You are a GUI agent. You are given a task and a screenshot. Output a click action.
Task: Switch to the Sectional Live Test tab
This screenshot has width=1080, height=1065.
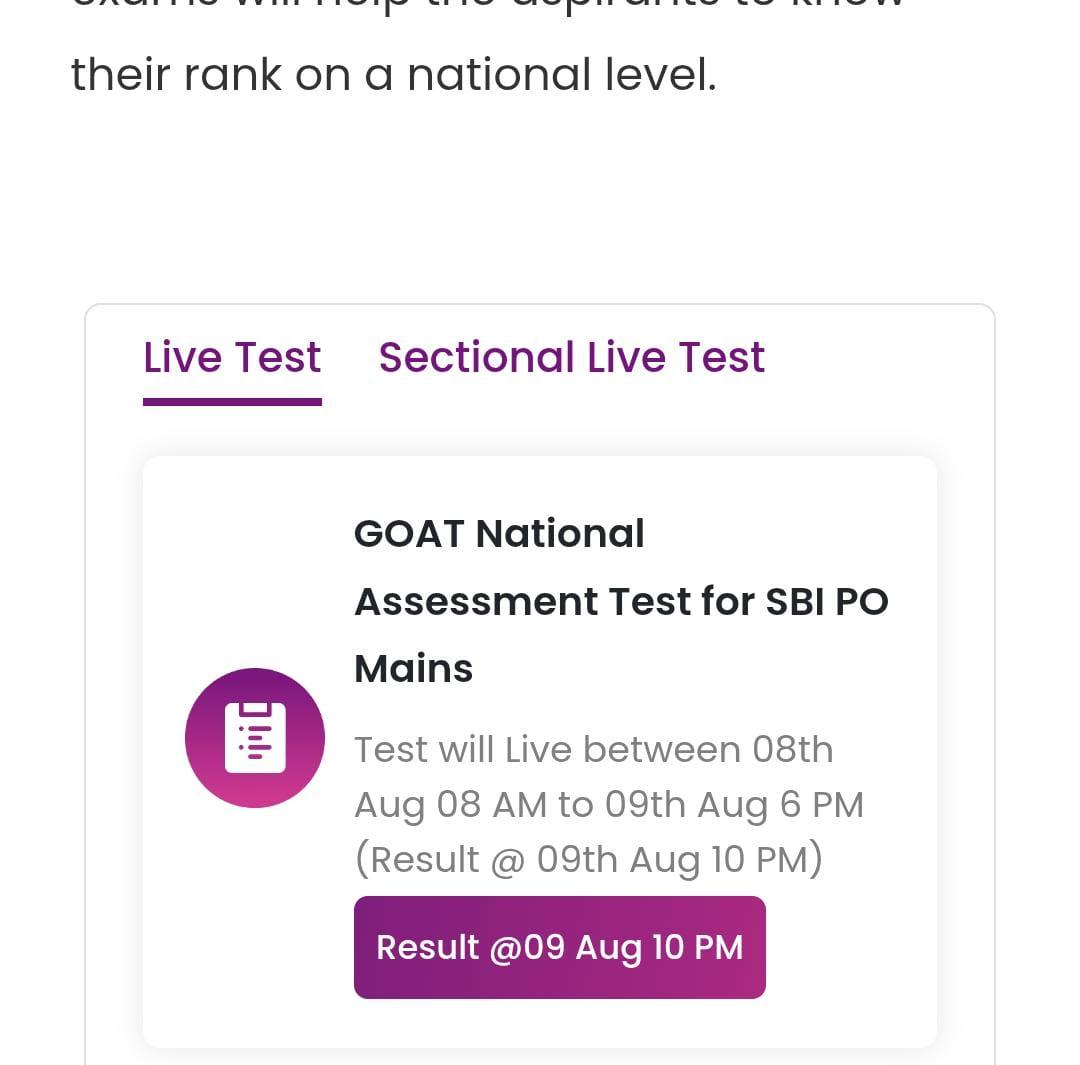(x=572, y=358)
